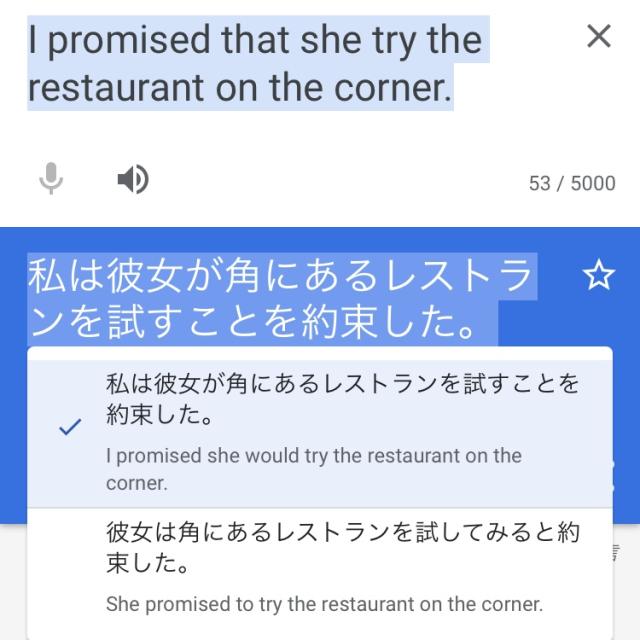
Task: Clear the source text with X
Action: [598, 37]
